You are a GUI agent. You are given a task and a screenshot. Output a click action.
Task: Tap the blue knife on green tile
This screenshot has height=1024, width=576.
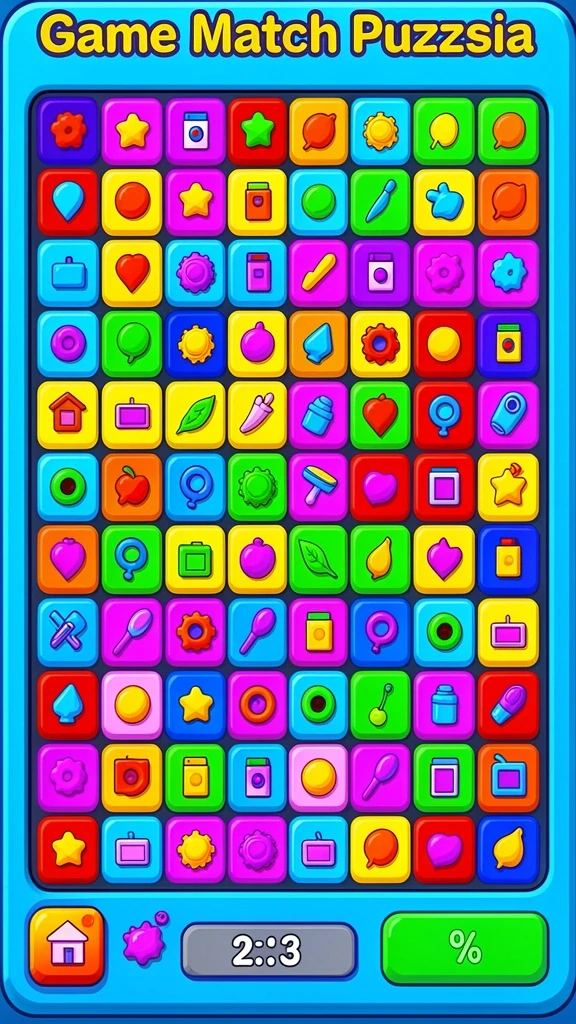point(380,201)
